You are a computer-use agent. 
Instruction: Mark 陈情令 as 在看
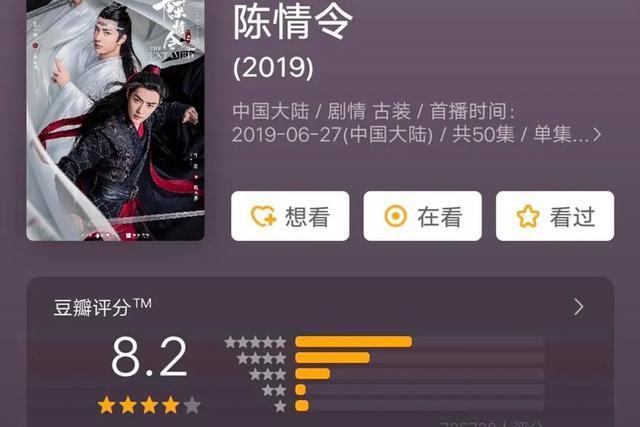click(x=422, y=216)
